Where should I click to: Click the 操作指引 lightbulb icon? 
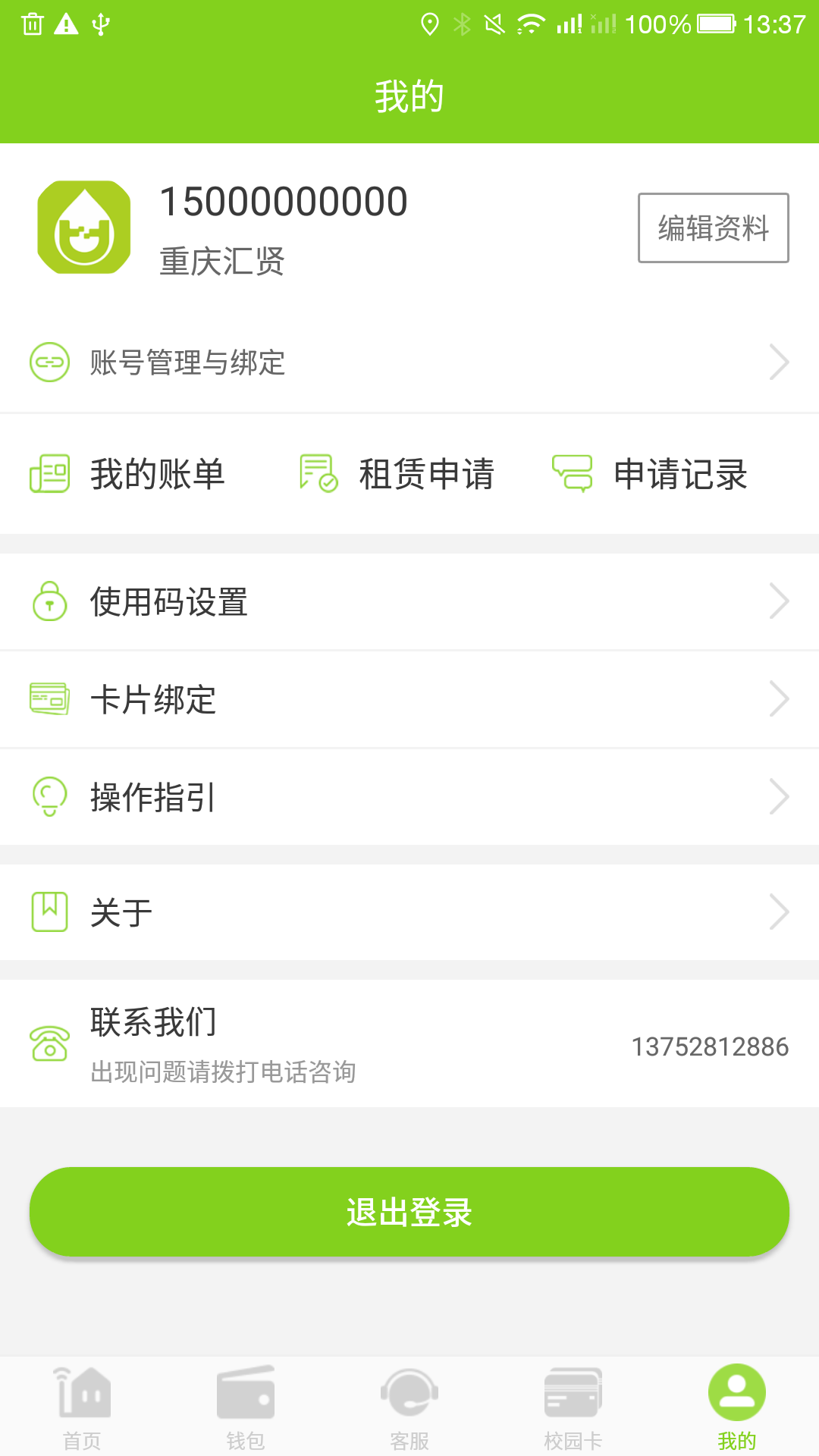(49, 797)
